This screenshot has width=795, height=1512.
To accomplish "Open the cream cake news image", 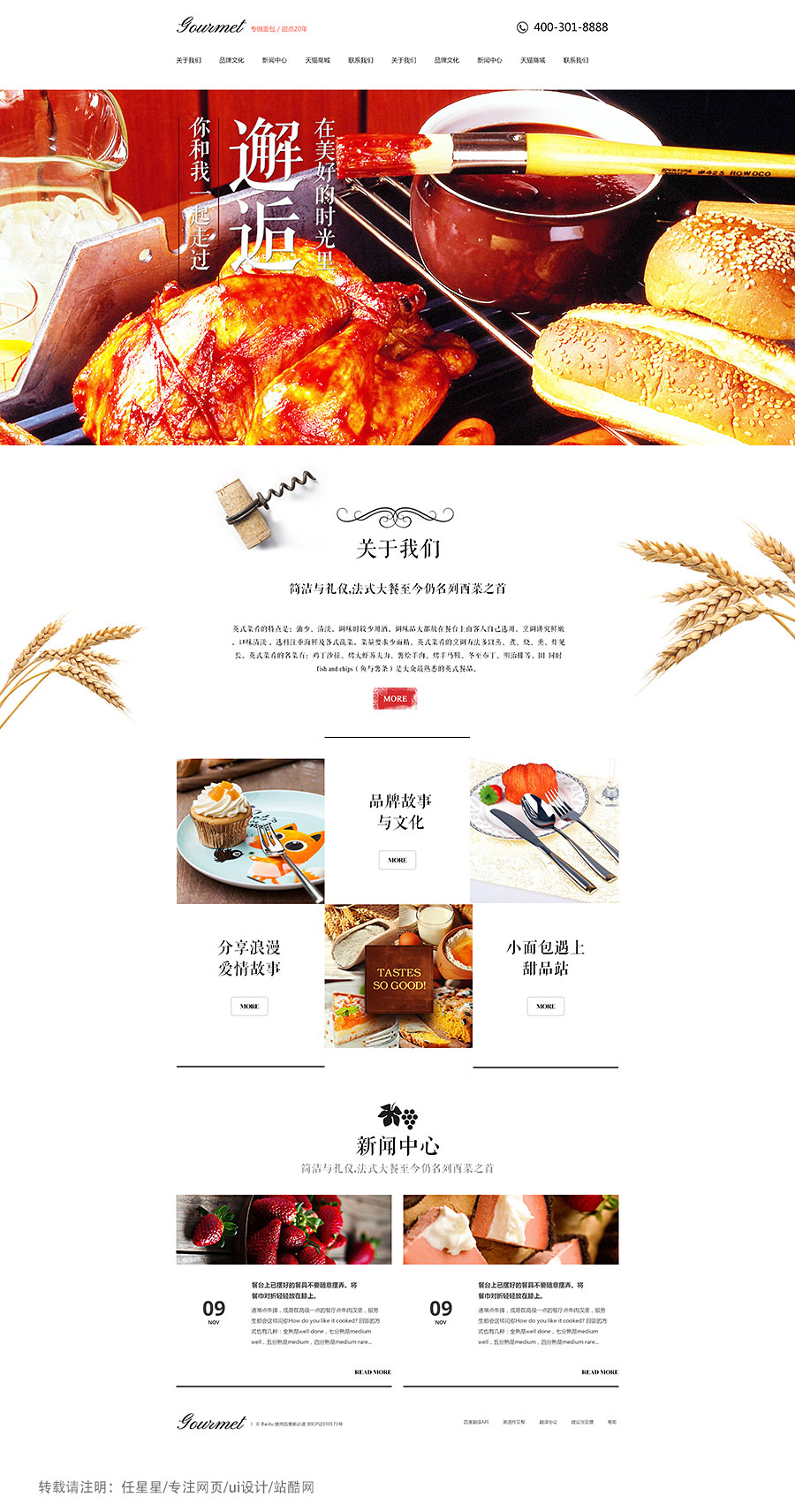I will 511,1229.
